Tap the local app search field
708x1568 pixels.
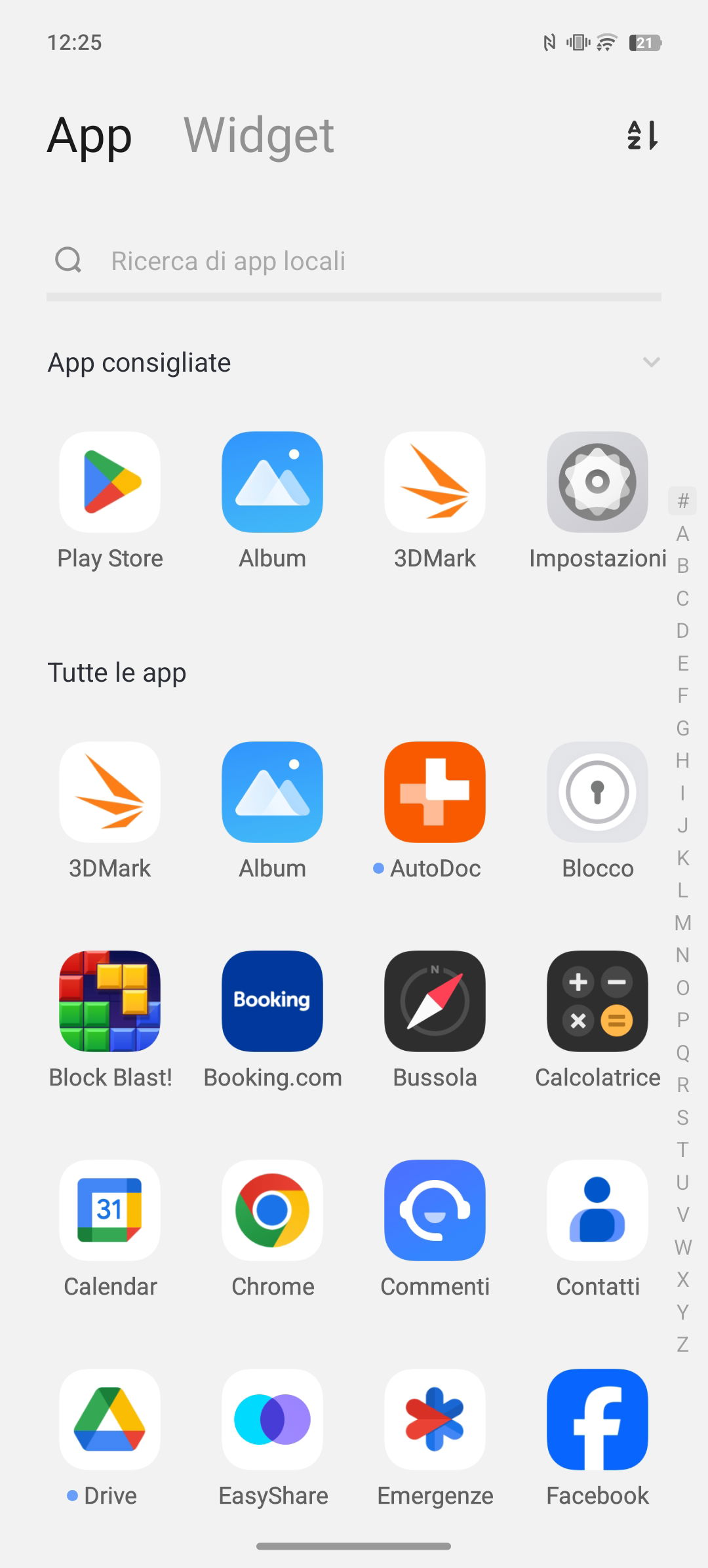click(x=354, y=261)
